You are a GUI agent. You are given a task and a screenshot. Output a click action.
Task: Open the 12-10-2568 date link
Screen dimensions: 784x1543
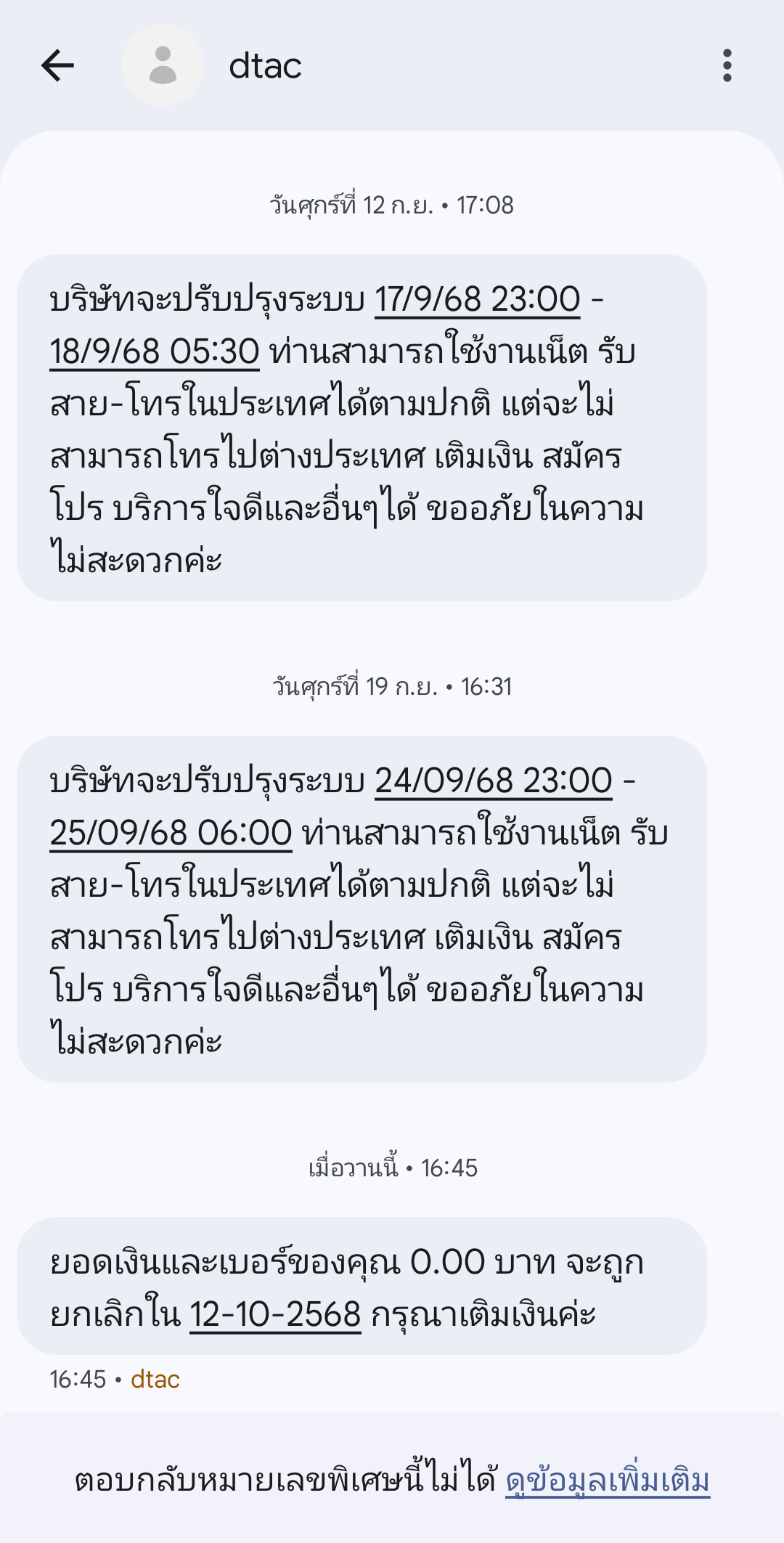[276, 1315]
